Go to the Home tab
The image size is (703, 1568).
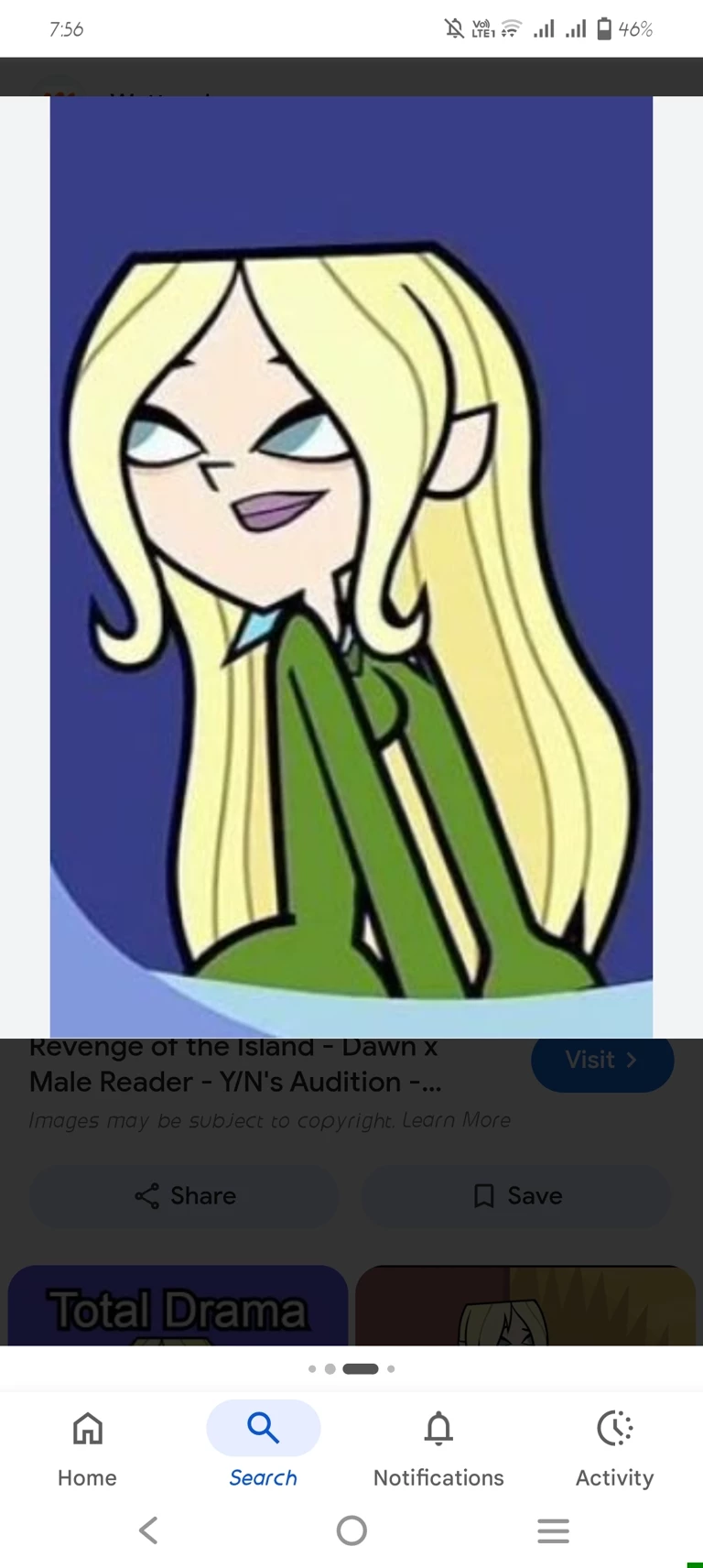(x=87, y=1444)
